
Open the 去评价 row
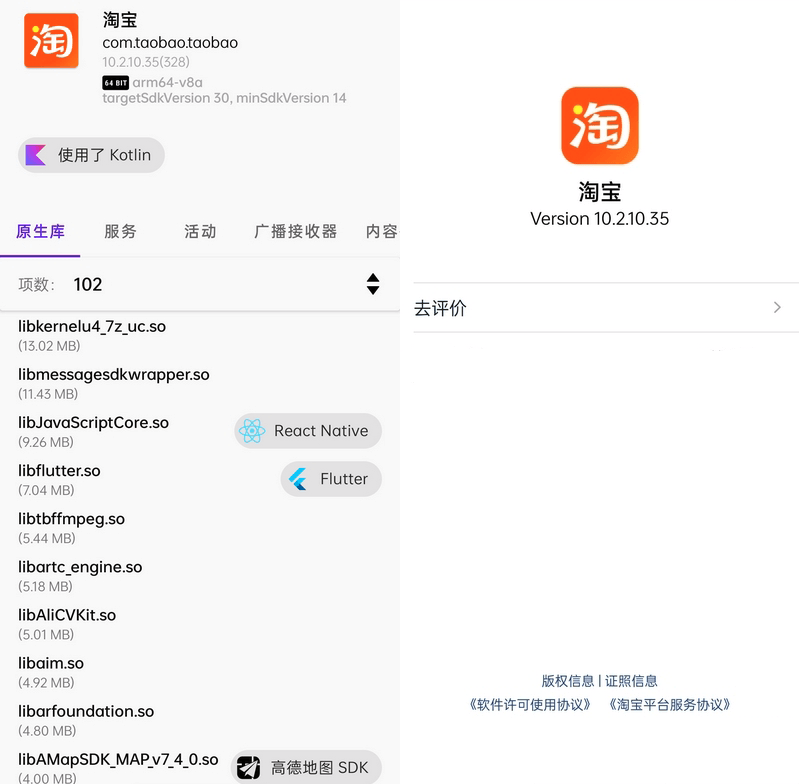599,308
